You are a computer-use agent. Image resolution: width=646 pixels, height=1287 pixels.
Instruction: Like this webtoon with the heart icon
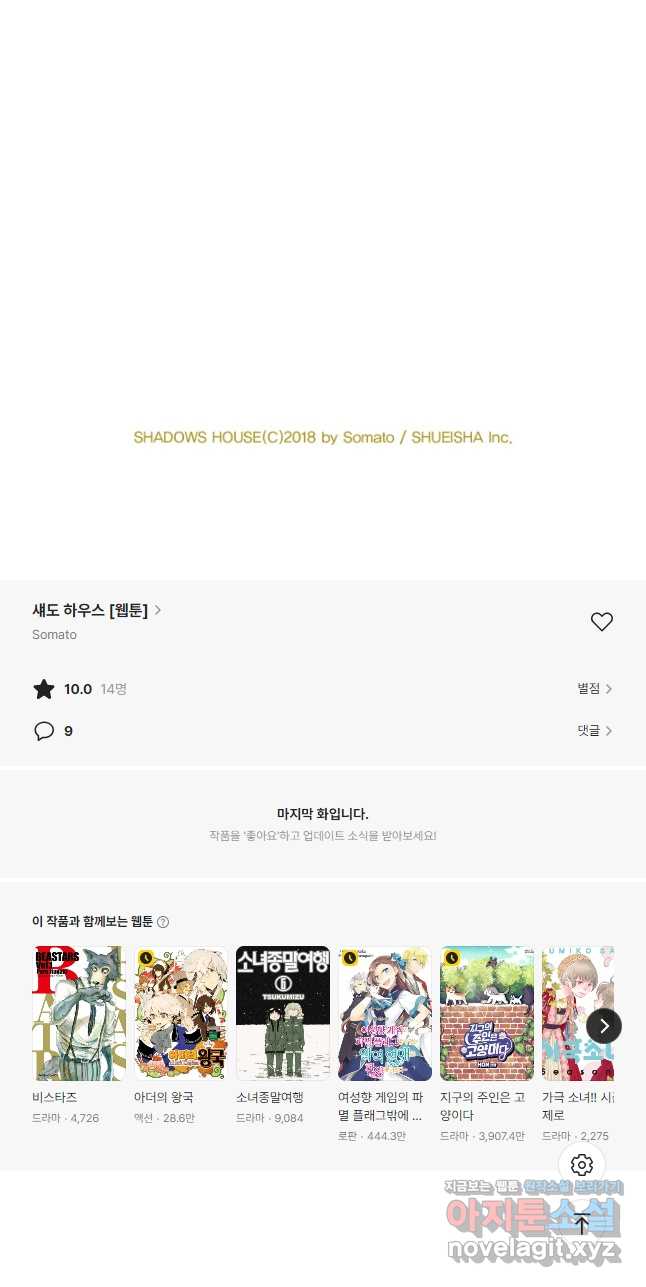[x=601, y=622]
